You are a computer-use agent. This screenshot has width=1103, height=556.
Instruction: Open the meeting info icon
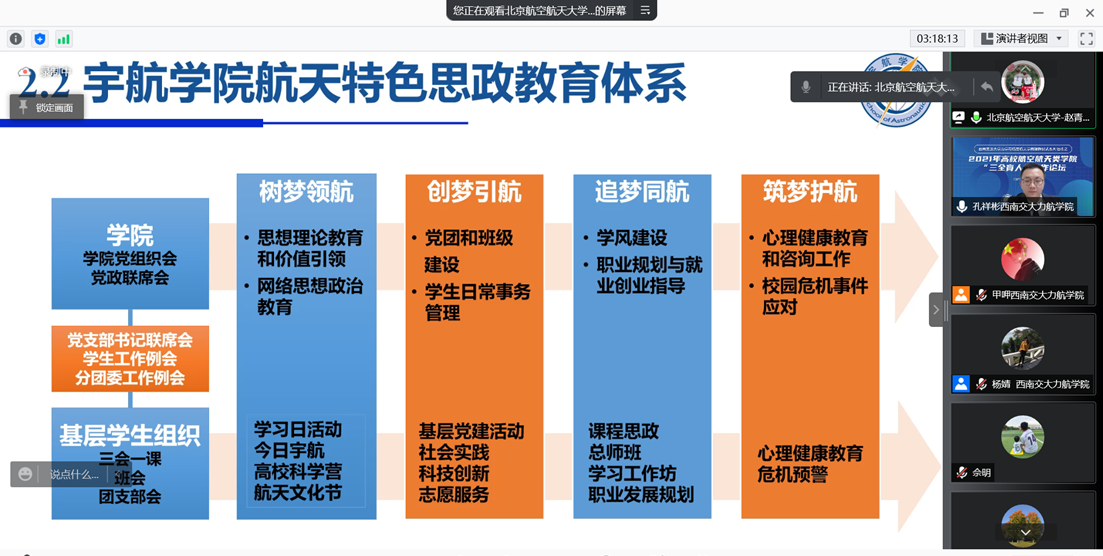(x=16, y=39)
